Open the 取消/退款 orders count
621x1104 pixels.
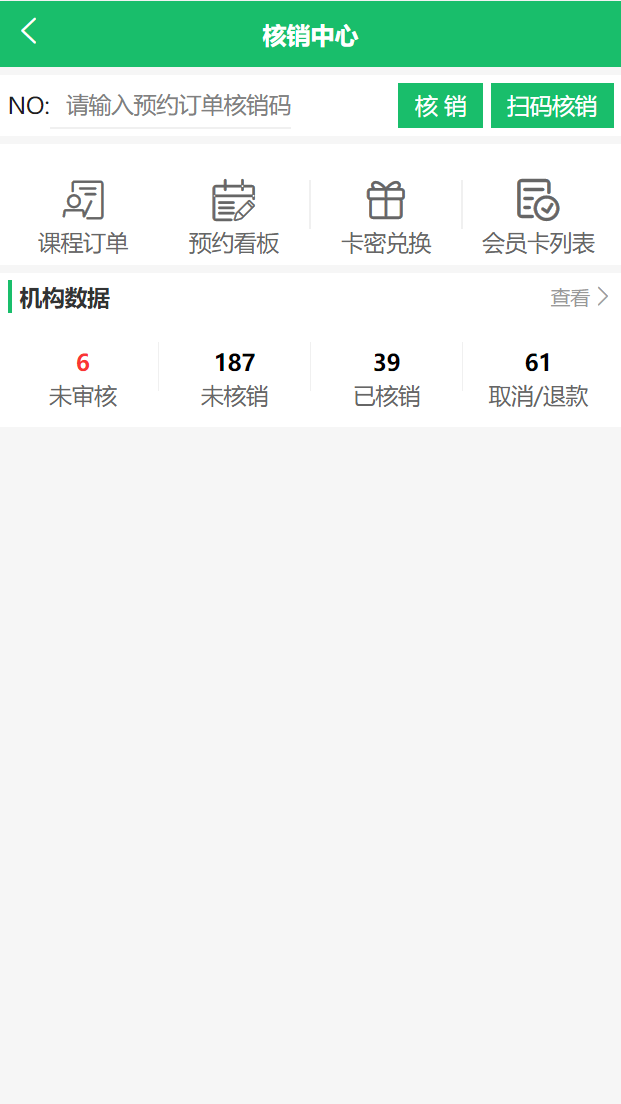(x=538, y=378)
